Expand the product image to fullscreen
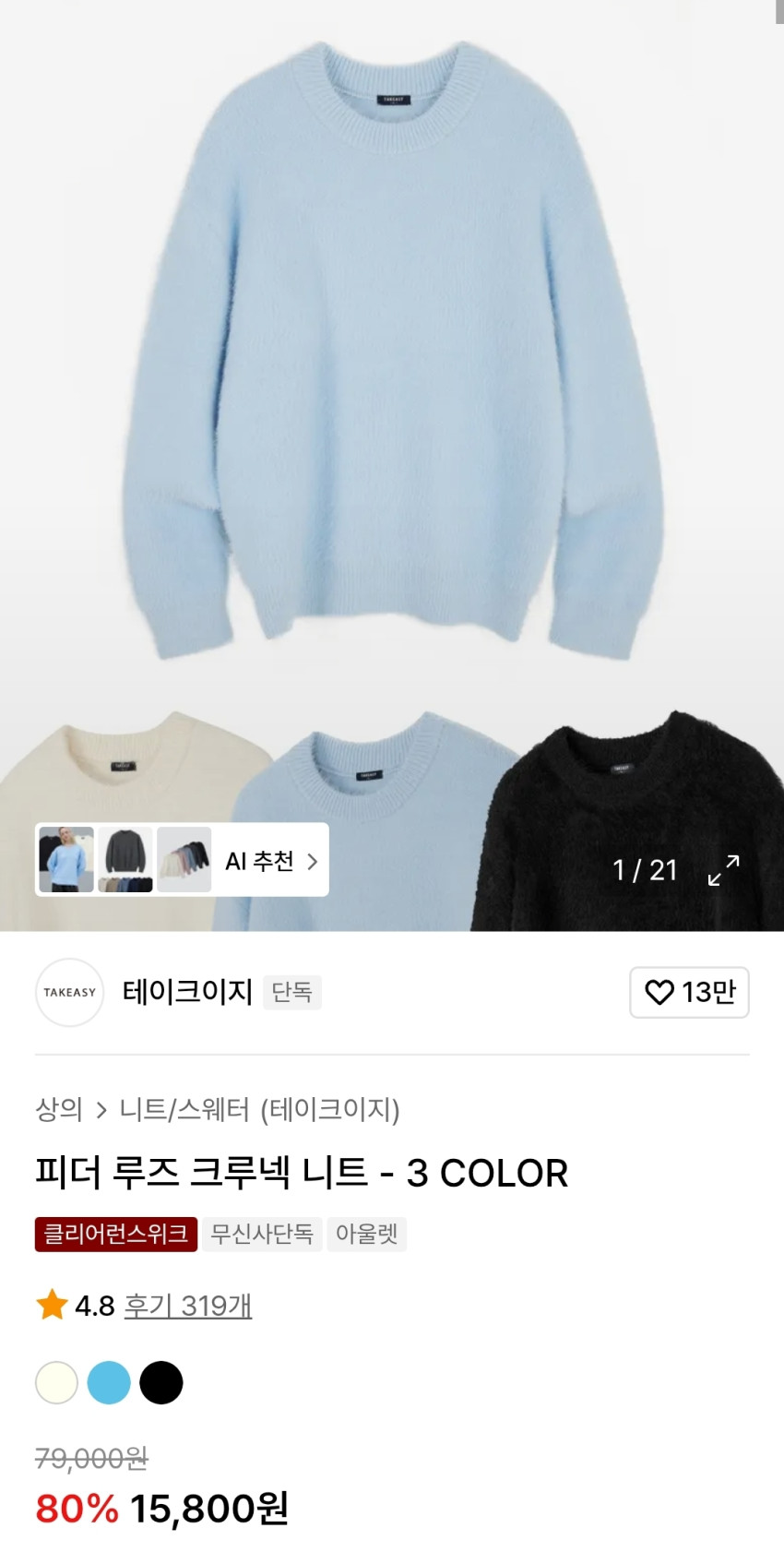784x1552 pixels. click(723, 869)
